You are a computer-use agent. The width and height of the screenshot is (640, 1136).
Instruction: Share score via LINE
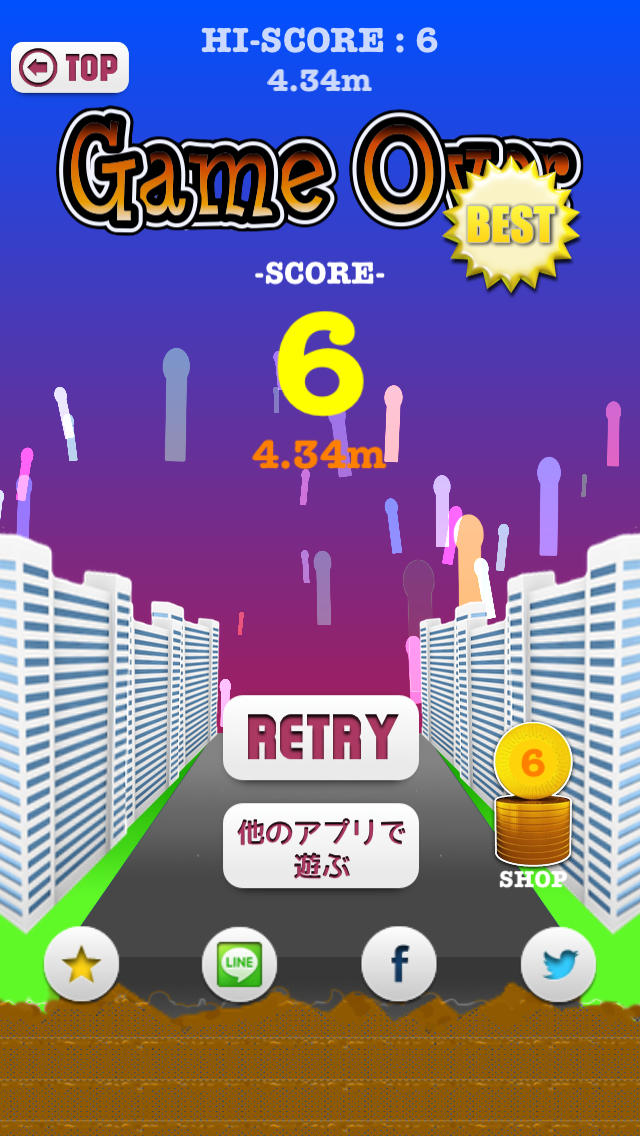(x=240, y=964)
